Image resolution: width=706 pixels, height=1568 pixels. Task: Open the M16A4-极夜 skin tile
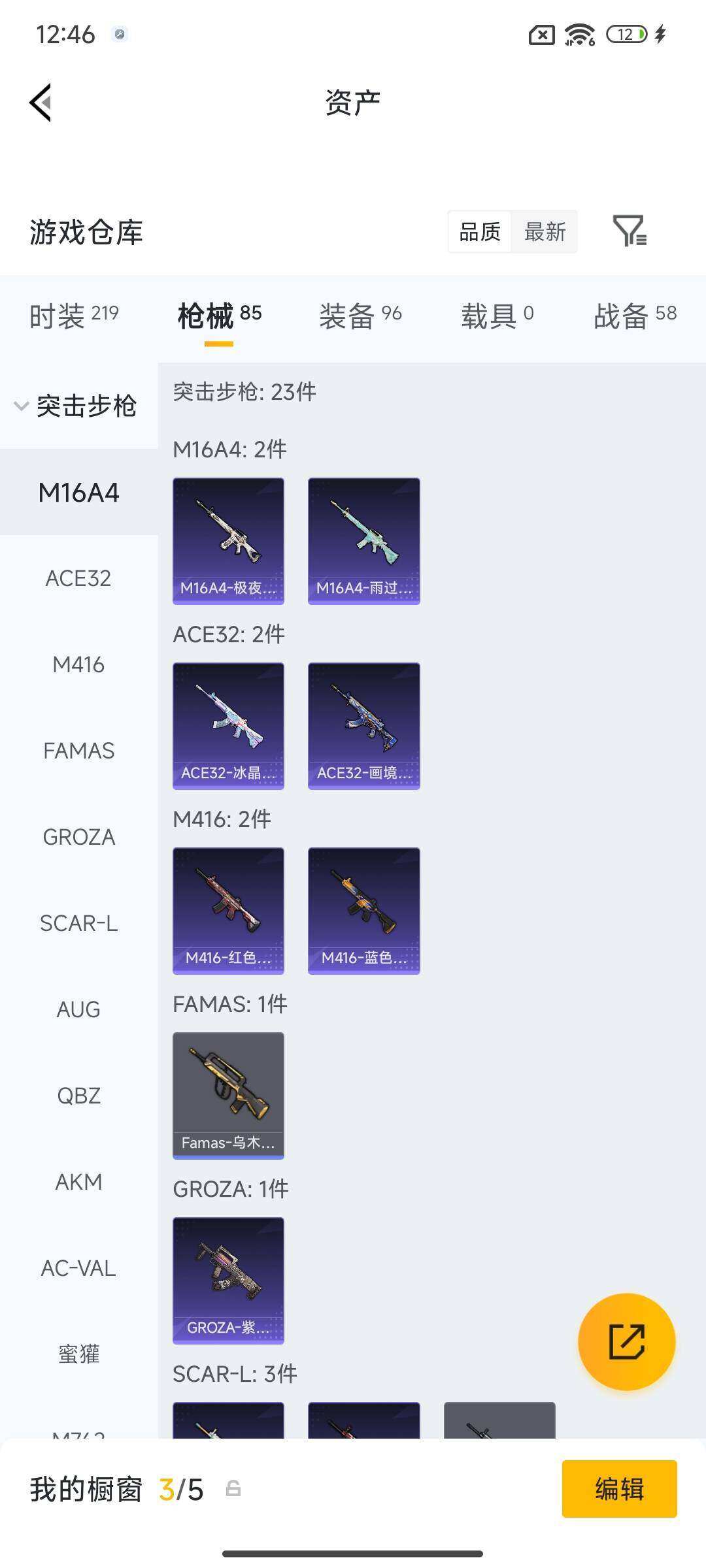[x=228, y=540]
